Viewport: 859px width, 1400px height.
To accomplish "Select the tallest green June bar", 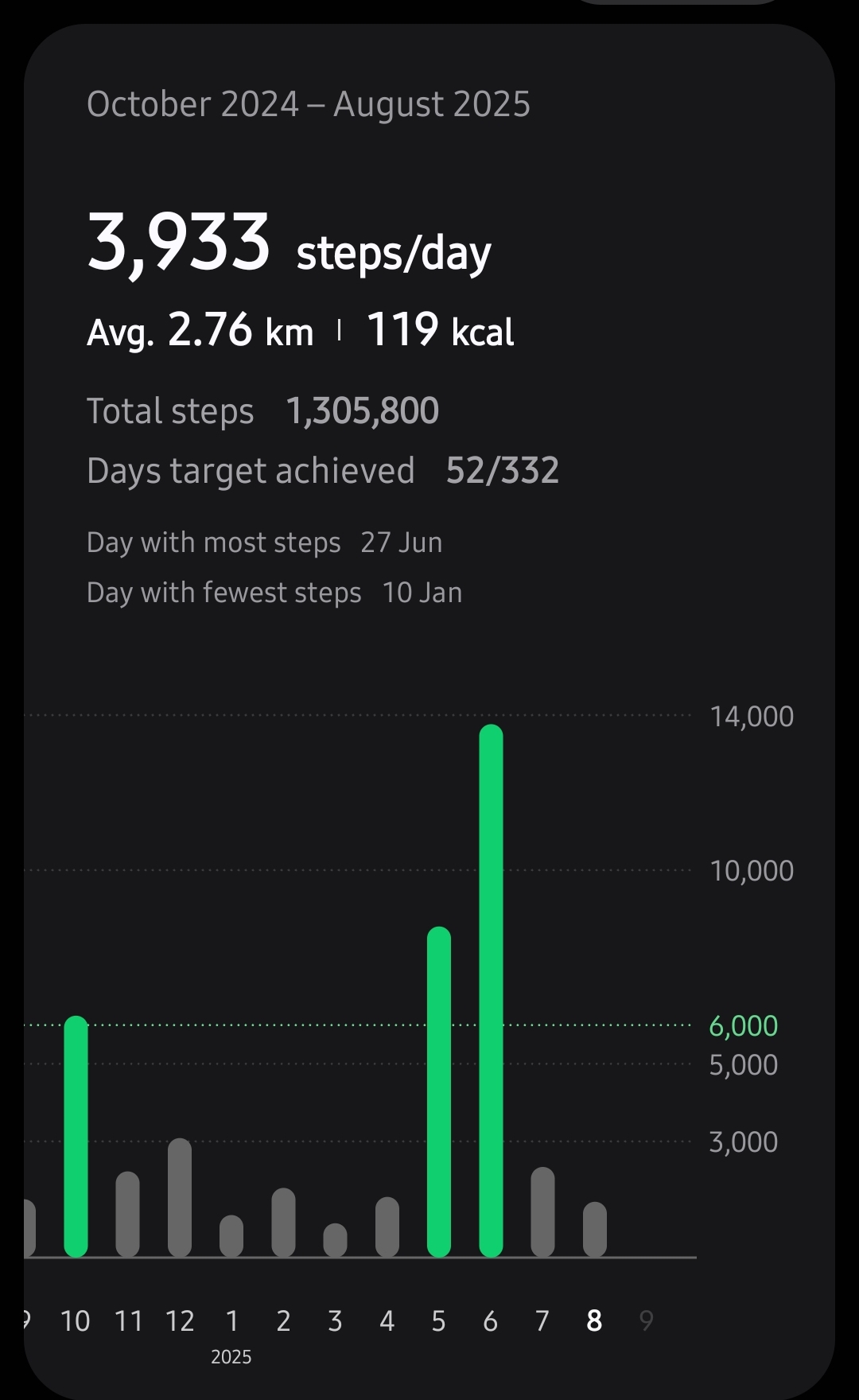I will (491, 991).
